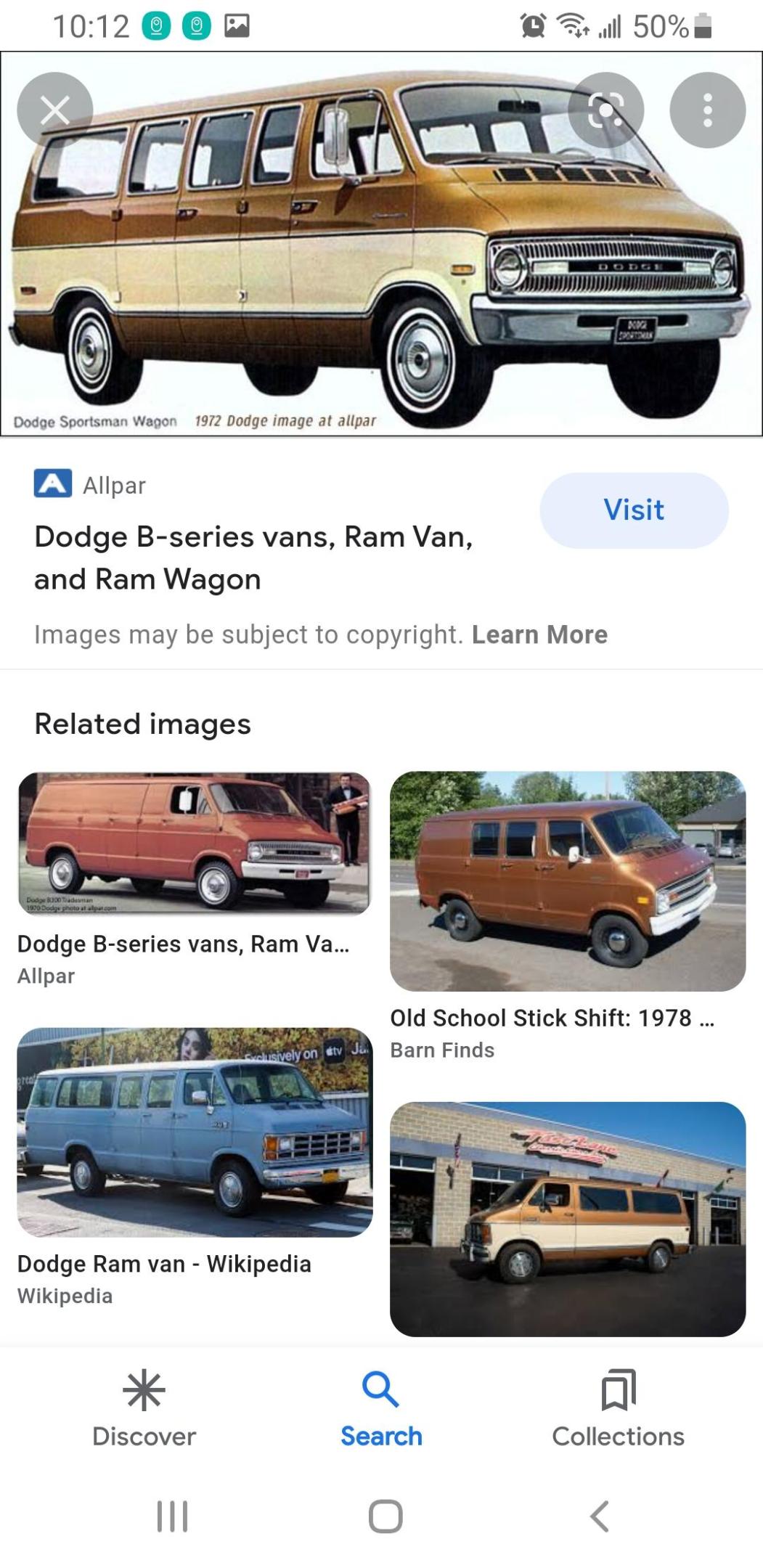763x1568 pixels.
Task: Open the three-dot options menu
Action: pos(707,110)
